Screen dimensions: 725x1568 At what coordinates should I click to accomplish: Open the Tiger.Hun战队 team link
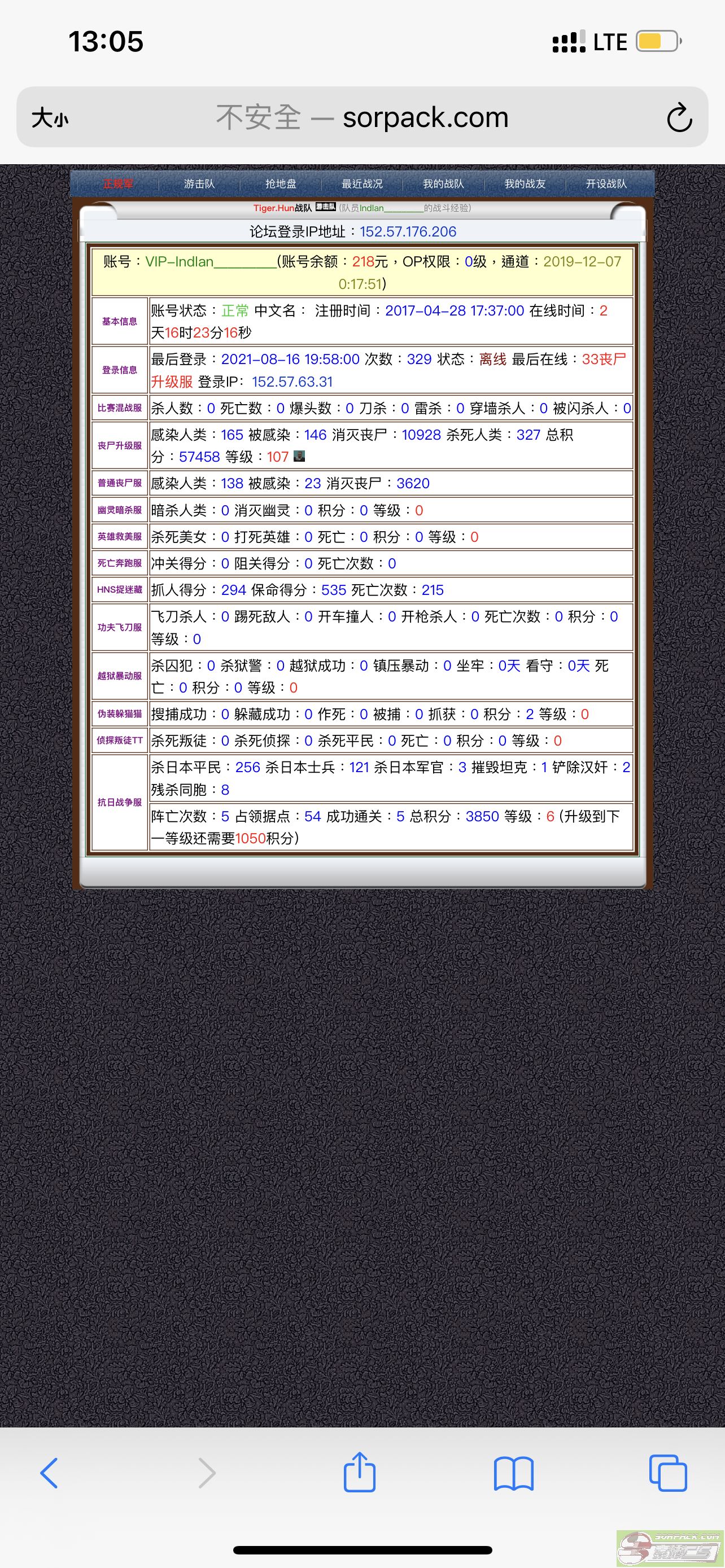pyautogui.click(x=282, y=208)
